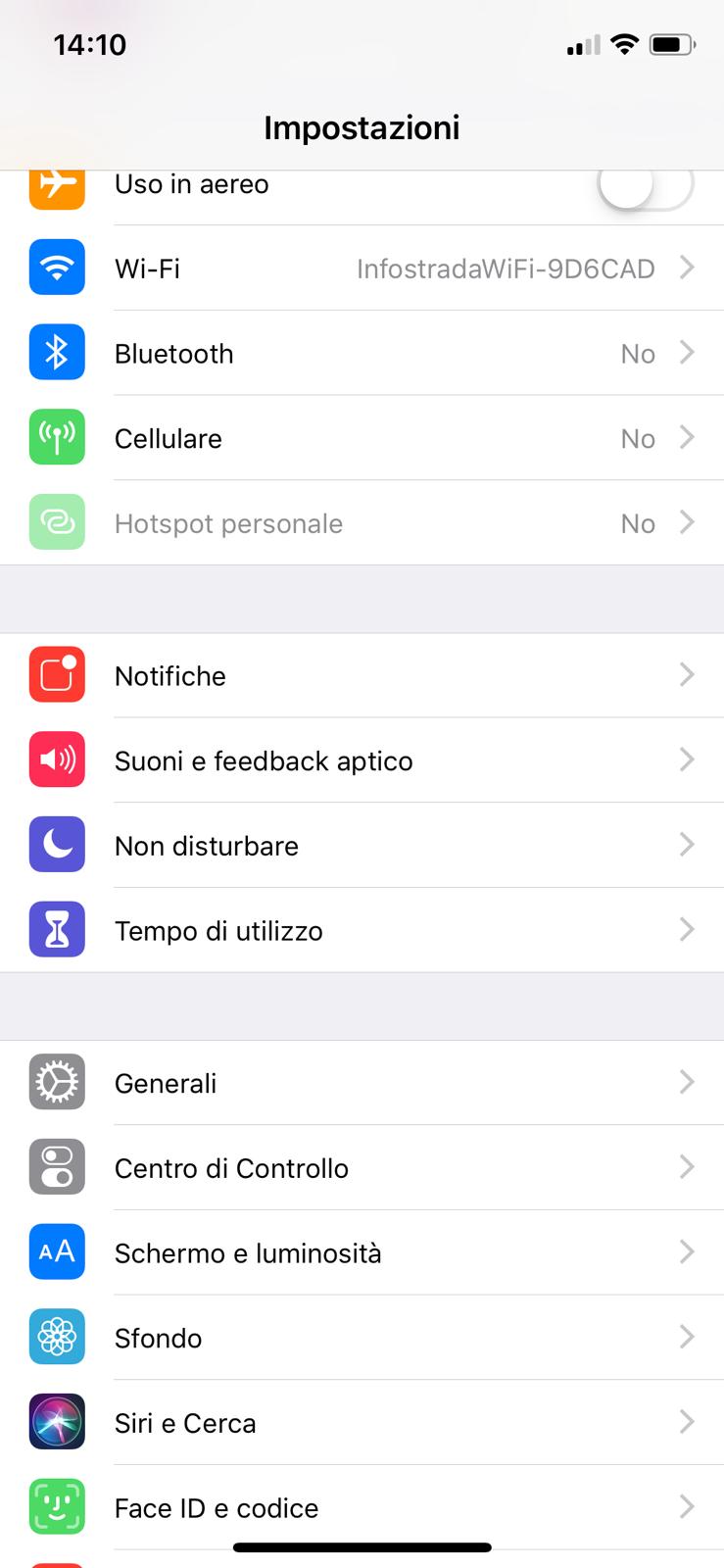The width and height of the screenshot is (724, 1568).
Task: Open Wi-Fi settings
Action: (x=362, y=269)
